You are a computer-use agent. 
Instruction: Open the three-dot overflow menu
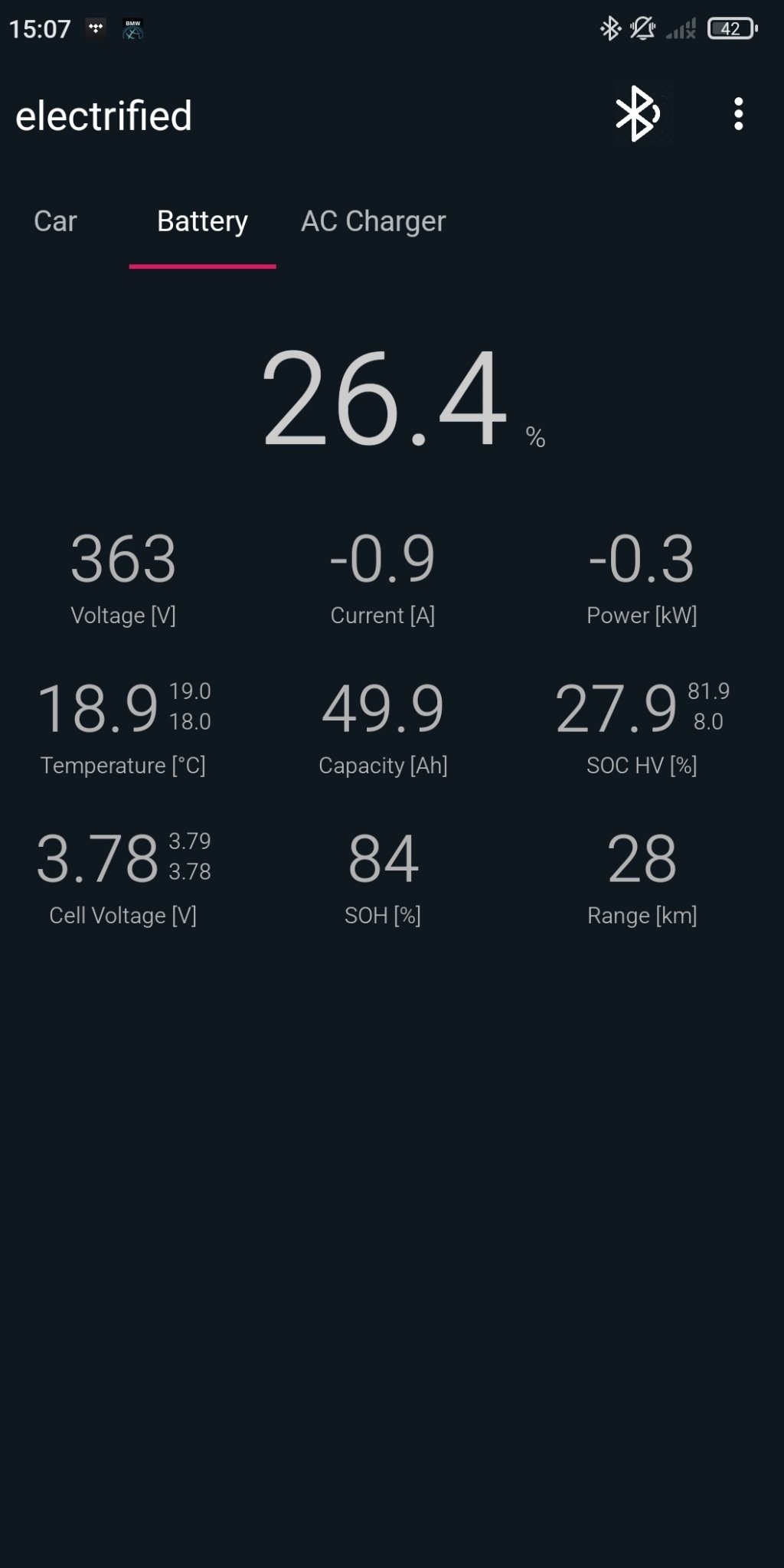point(738,114)
